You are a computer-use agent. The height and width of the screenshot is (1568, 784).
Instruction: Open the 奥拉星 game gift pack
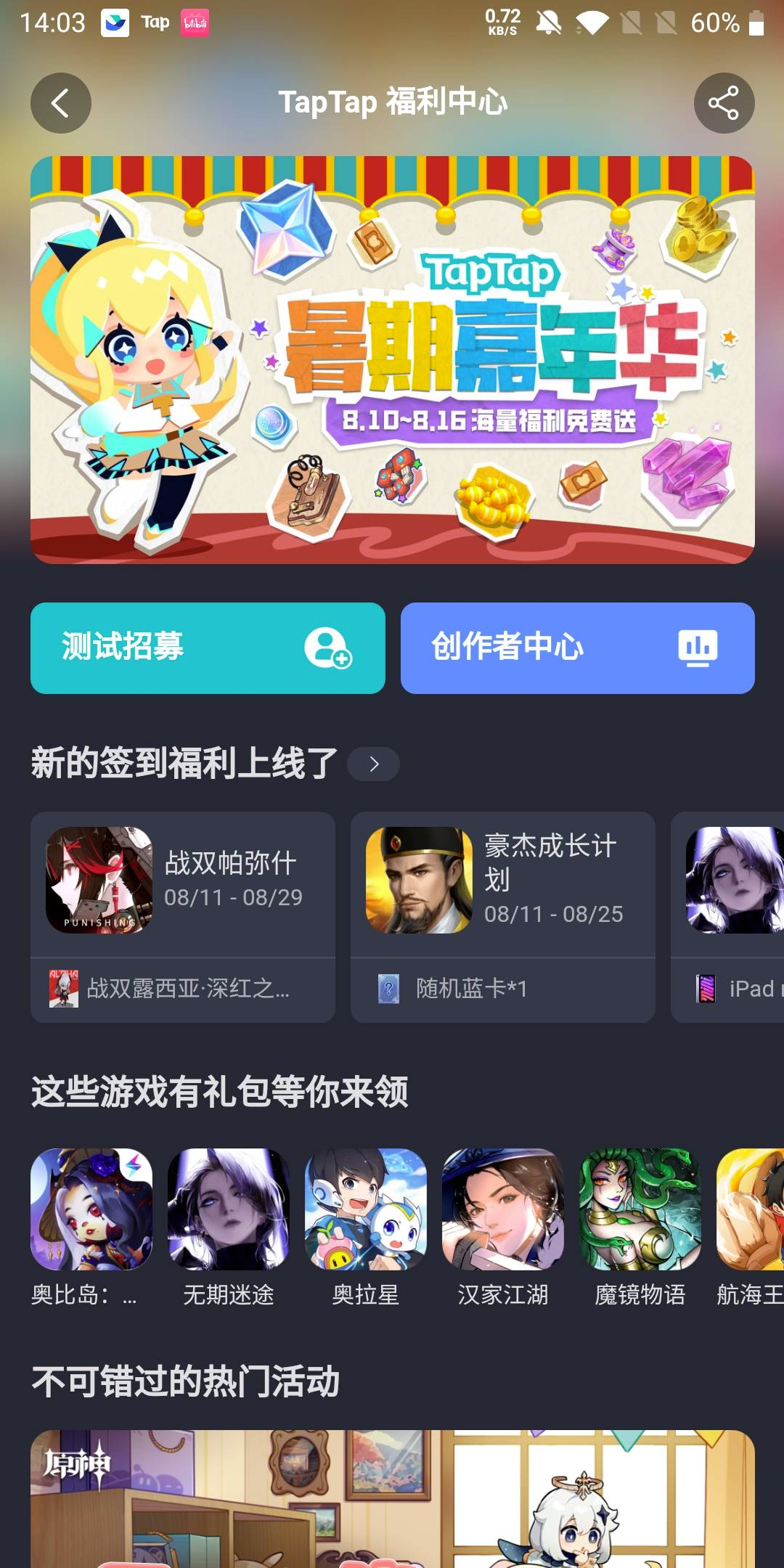pos(366,1209)
